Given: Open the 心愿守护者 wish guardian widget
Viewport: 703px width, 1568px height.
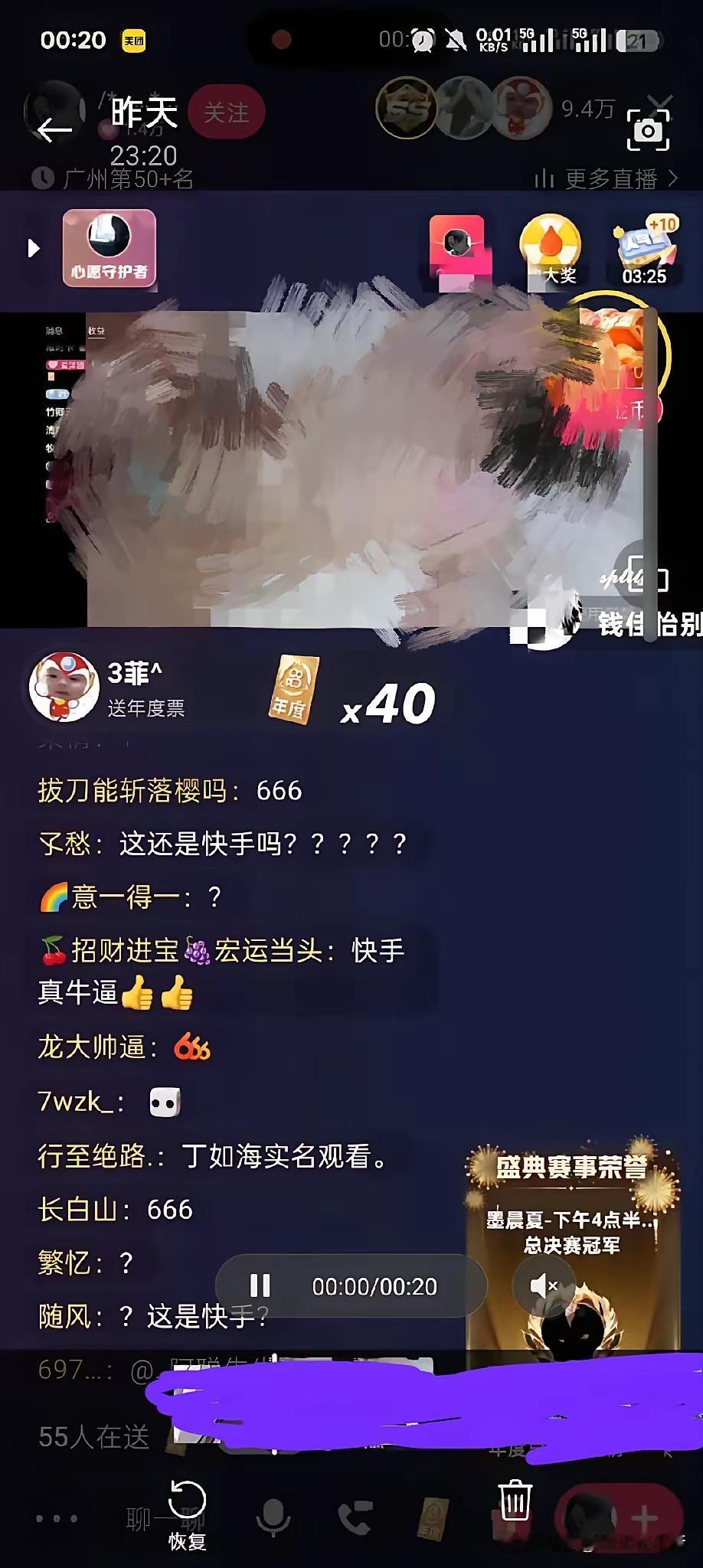Looking at the screenshot, I should (x=110, y=249).
